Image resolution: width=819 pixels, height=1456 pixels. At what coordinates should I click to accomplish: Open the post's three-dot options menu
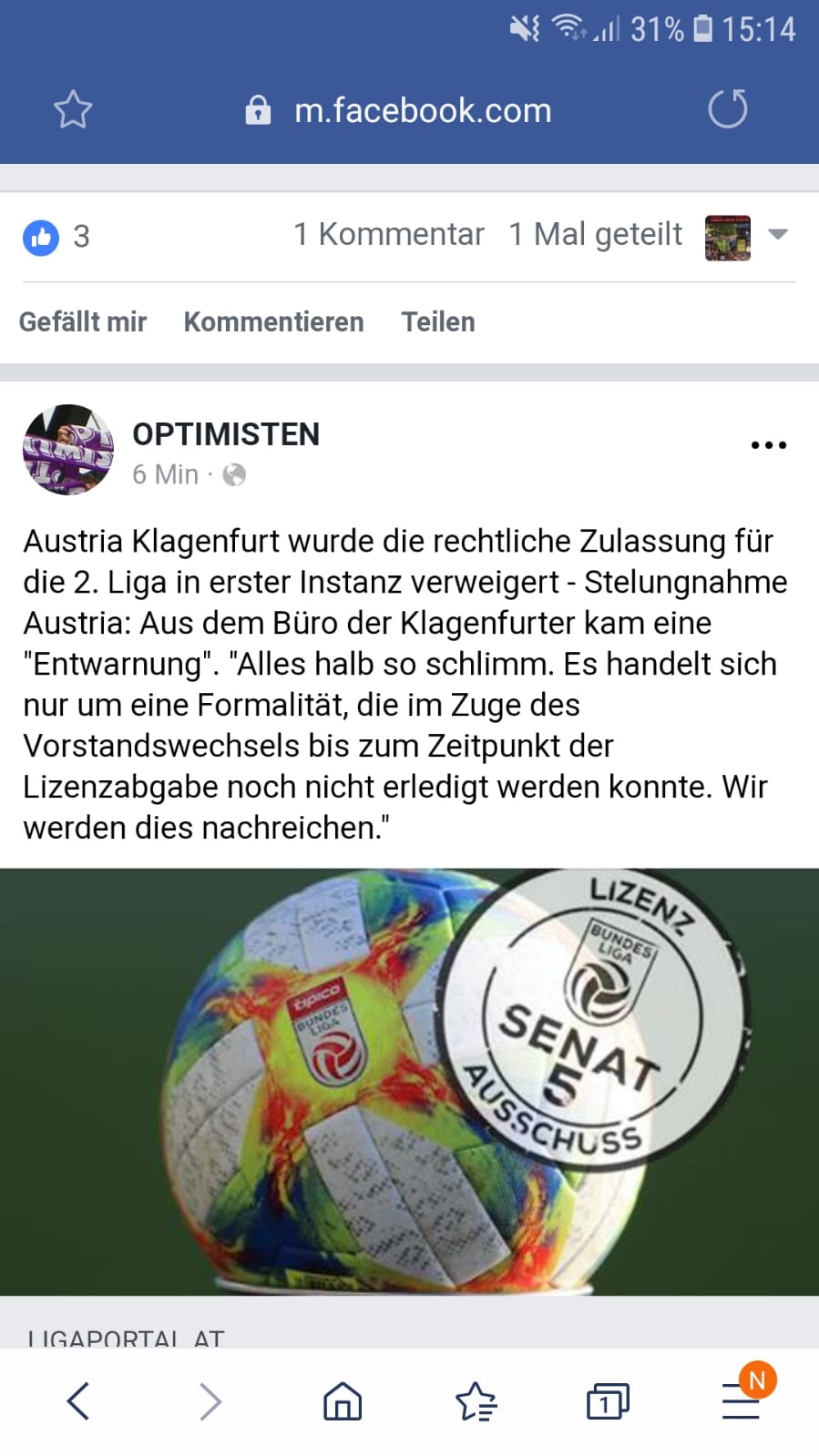[x=769, y=445]
